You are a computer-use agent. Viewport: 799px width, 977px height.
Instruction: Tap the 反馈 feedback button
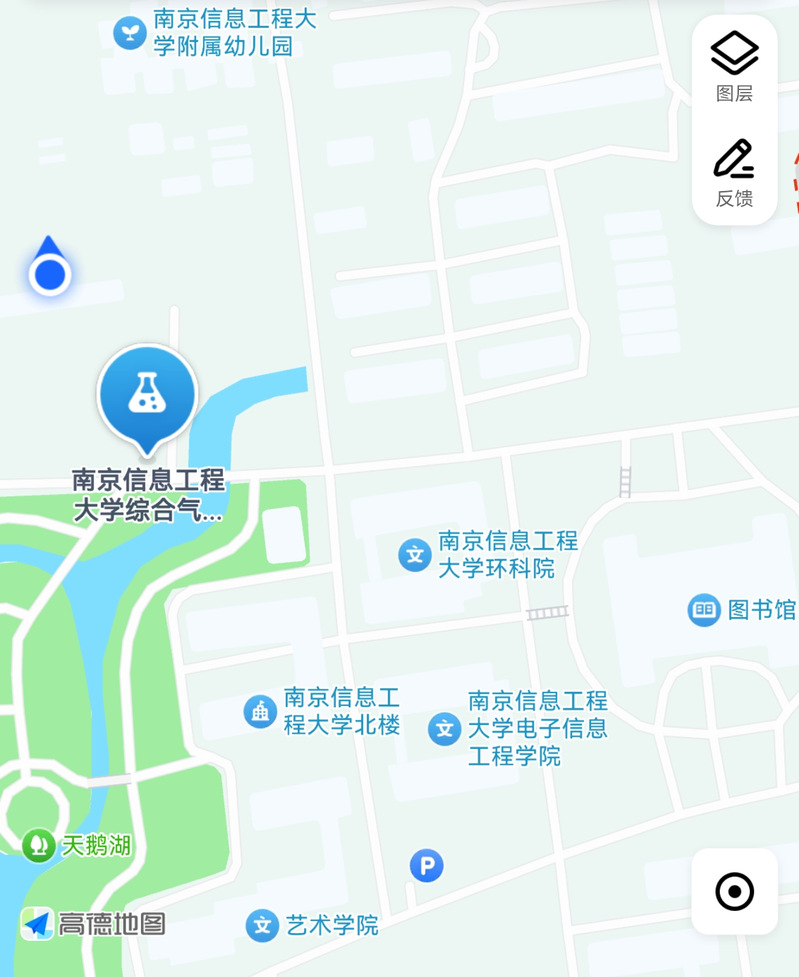click(x=734, y=172)
